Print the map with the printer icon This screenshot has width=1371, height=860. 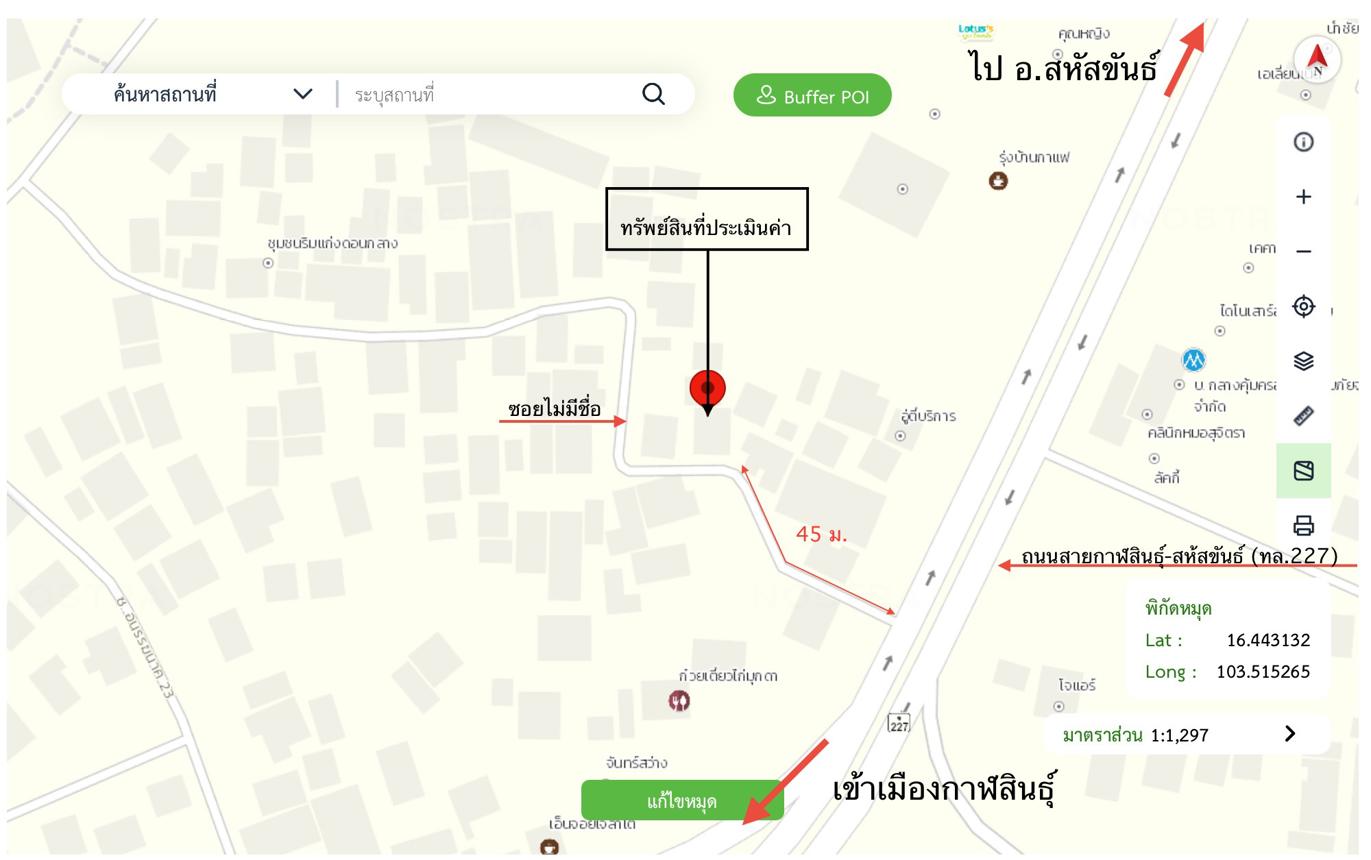[1303, 525]
